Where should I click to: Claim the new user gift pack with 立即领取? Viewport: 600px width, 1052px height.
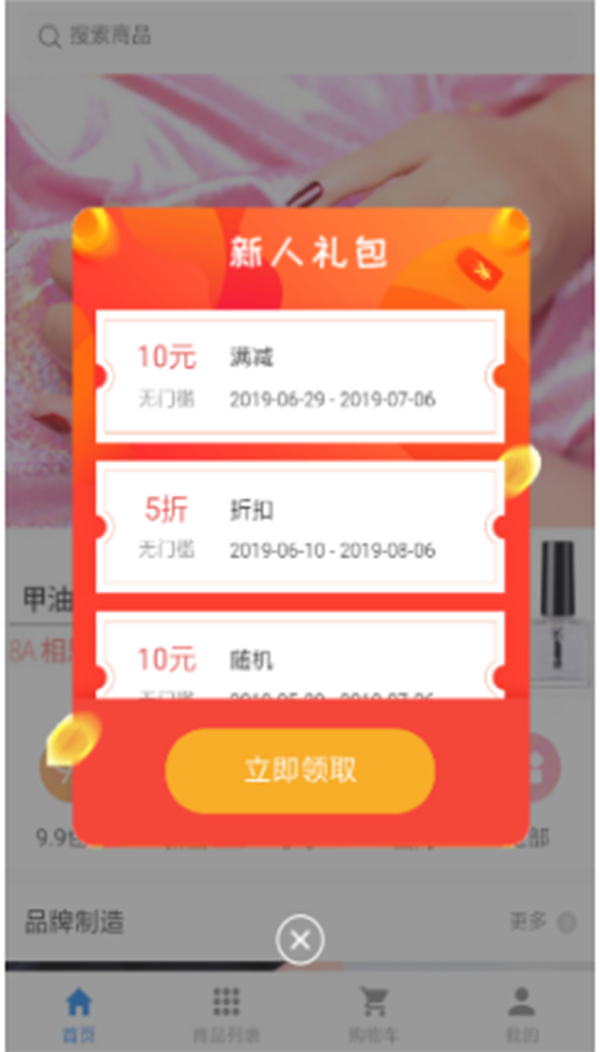(299, 770)
